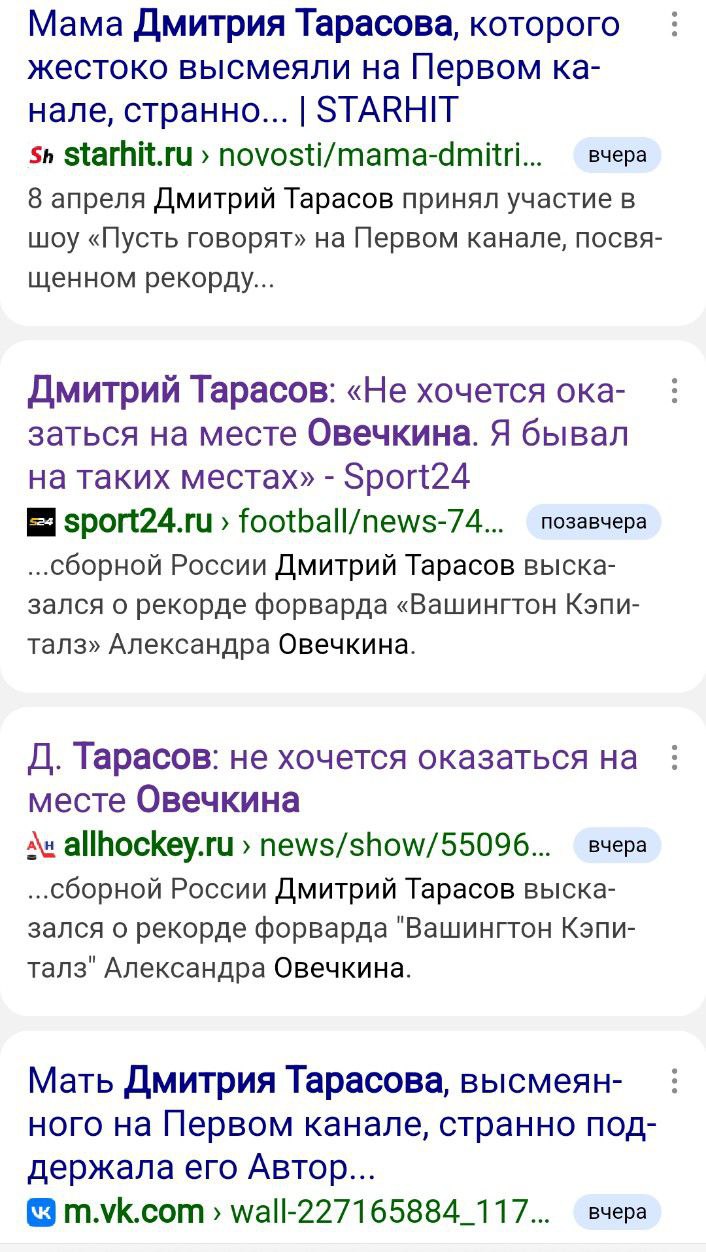Open the VK post about Tarasov's mother
Screen dimensions: 706x1252
click(342, 1123)
